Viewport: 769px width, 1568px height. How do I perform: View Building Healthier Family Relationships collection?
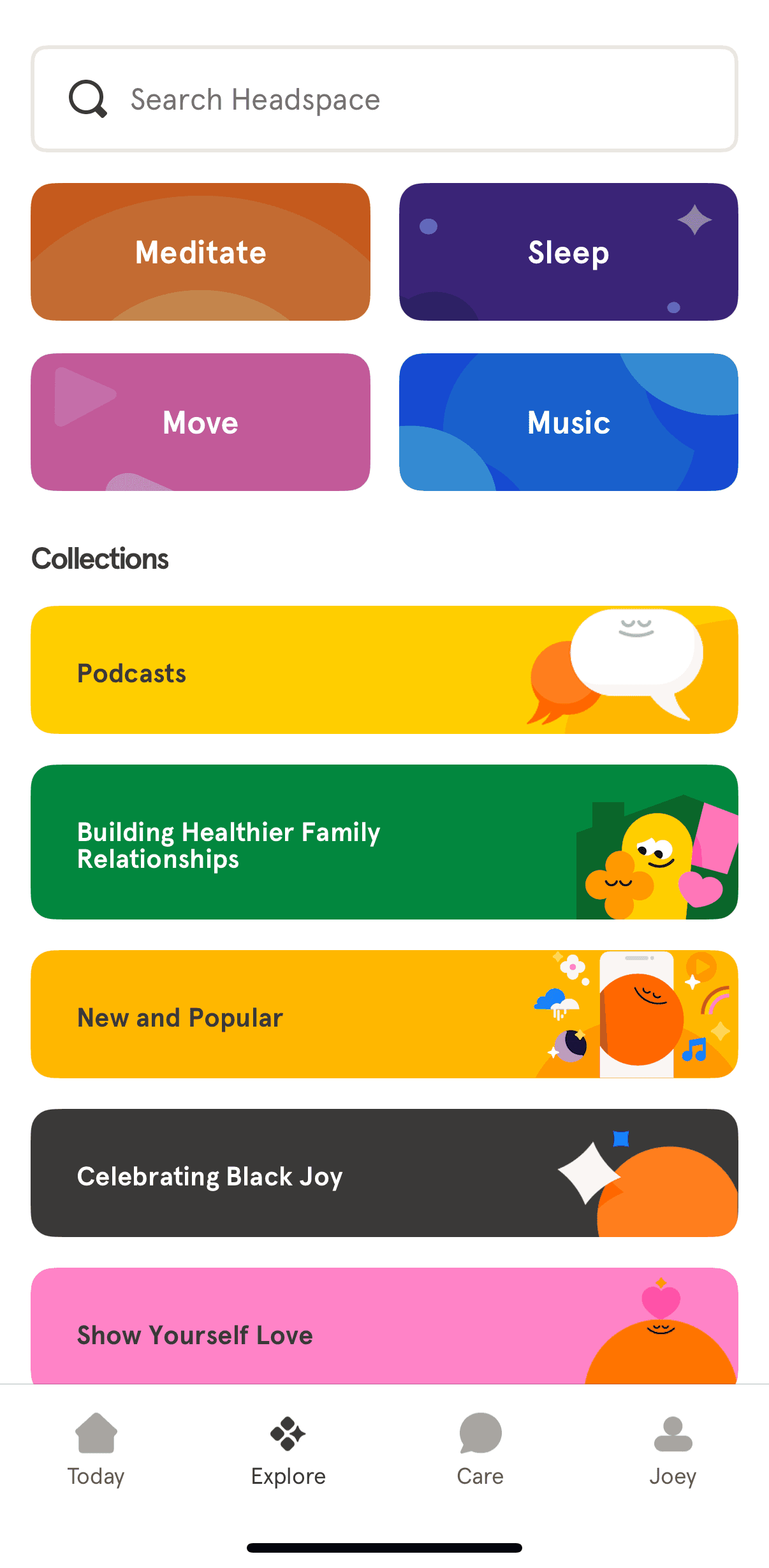[384, 842]
